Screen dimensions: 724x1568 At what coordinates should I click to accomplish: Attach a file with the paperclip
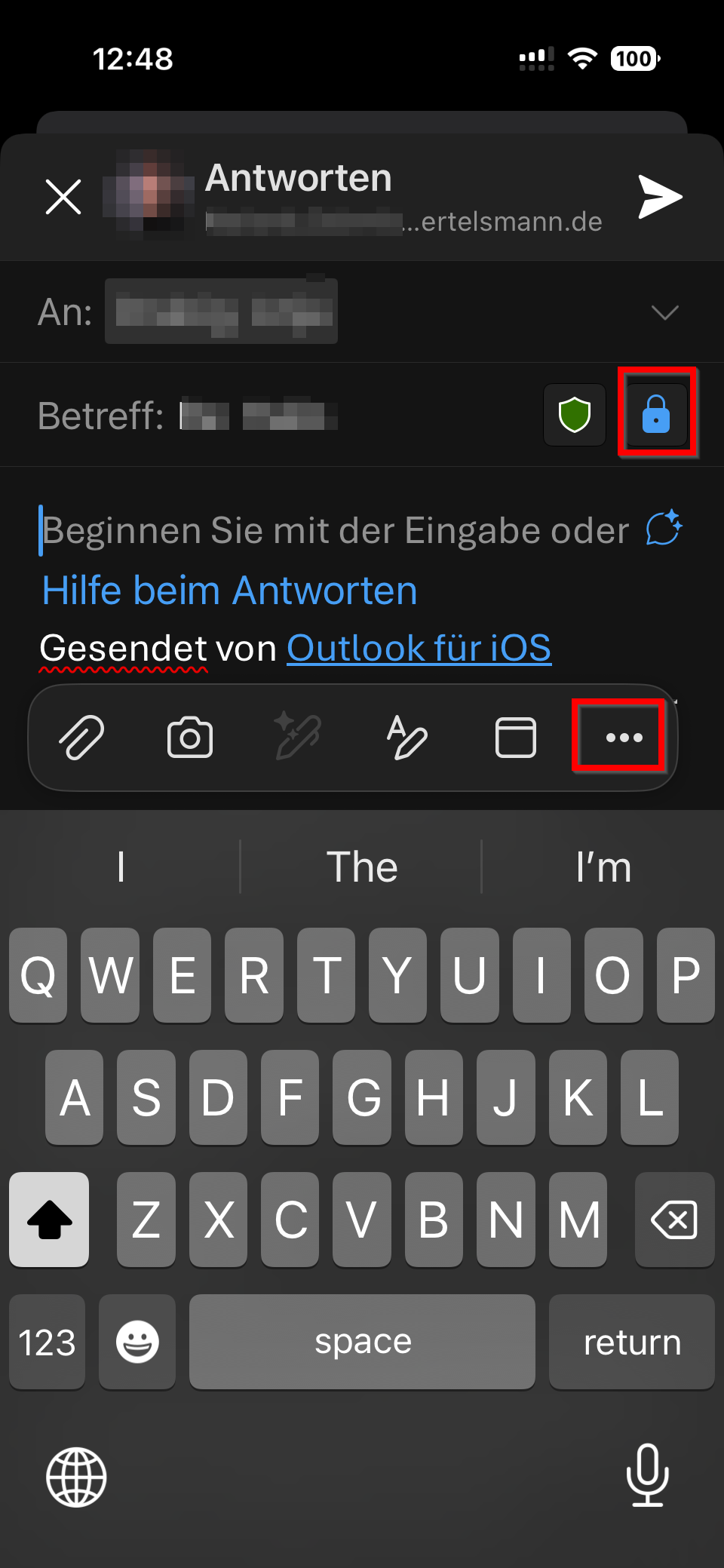click(x=81, y=737)
